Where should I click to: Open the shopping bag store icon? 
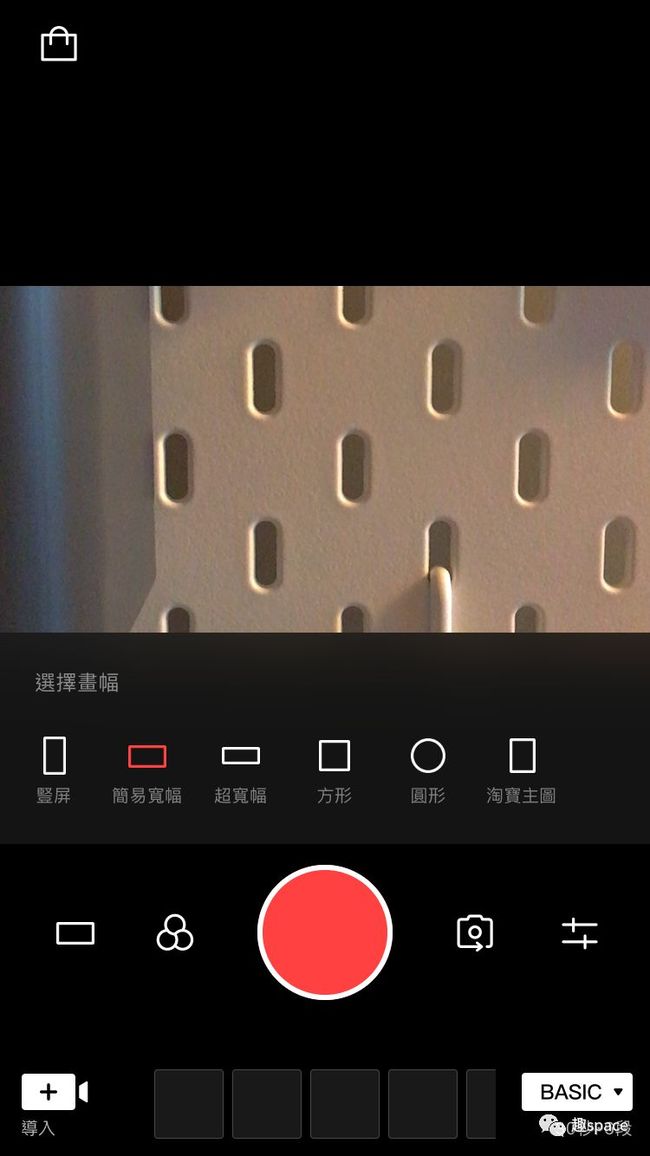coord(58,44)
